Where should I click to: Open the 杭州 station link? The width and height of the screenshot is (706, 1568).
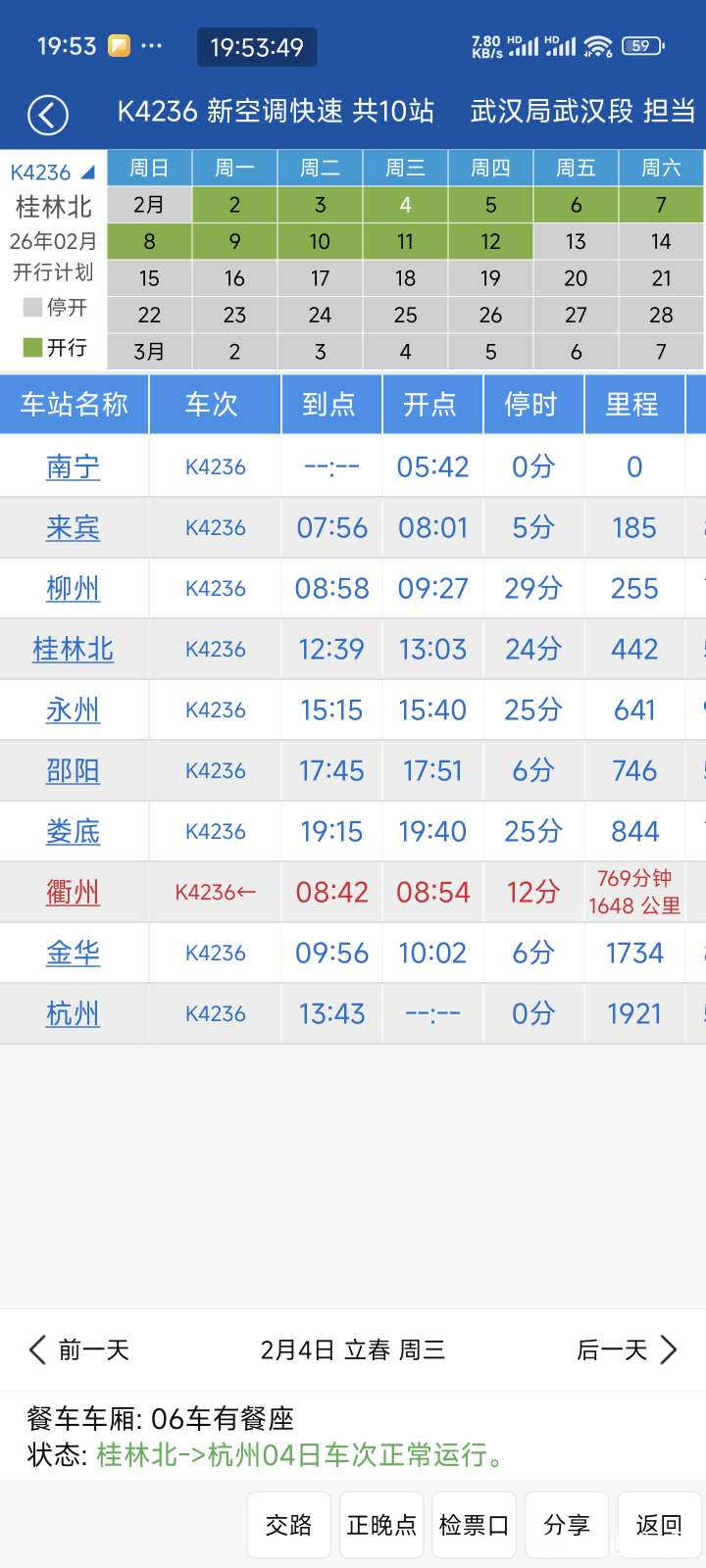coord(74,1013)
